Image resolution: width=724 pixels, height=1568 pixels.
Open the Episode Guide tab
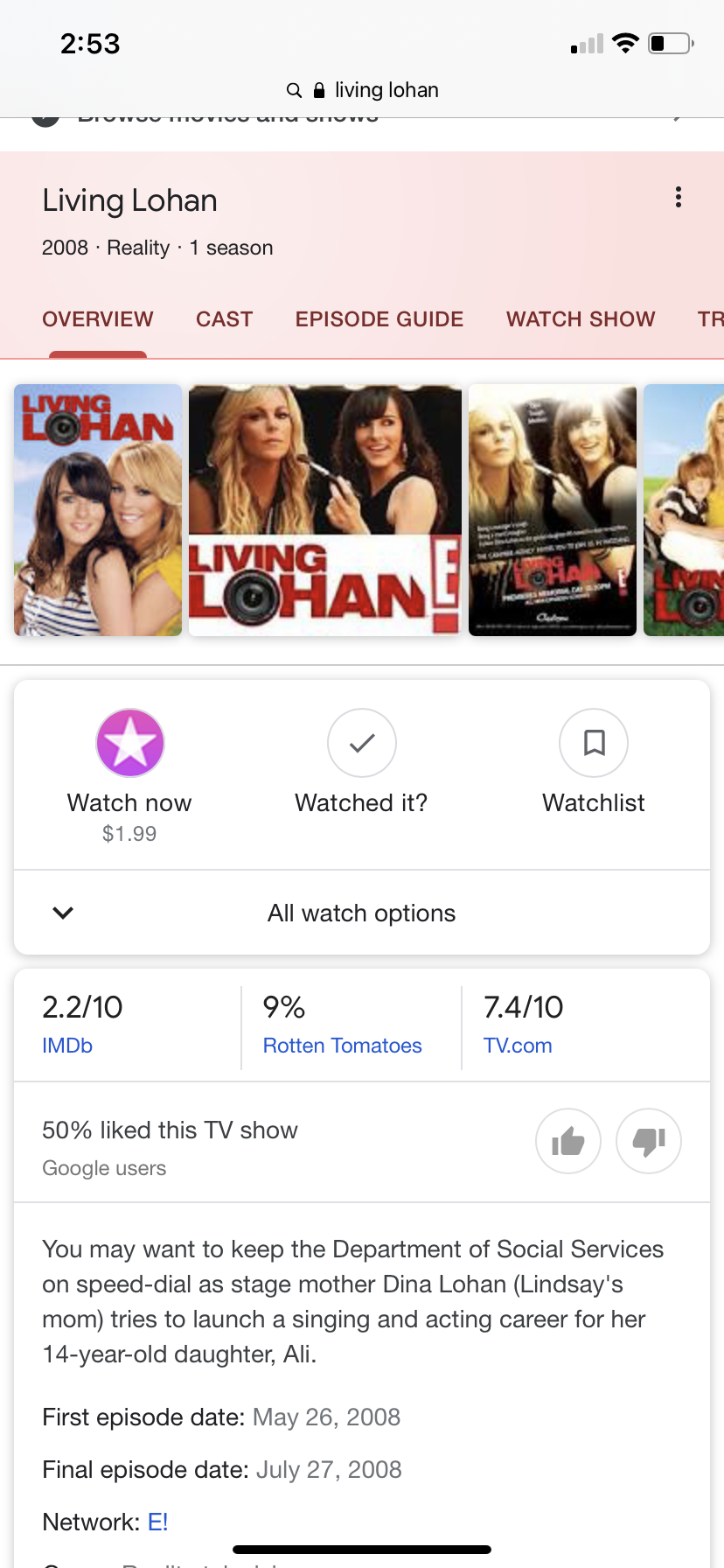(379, 319)
